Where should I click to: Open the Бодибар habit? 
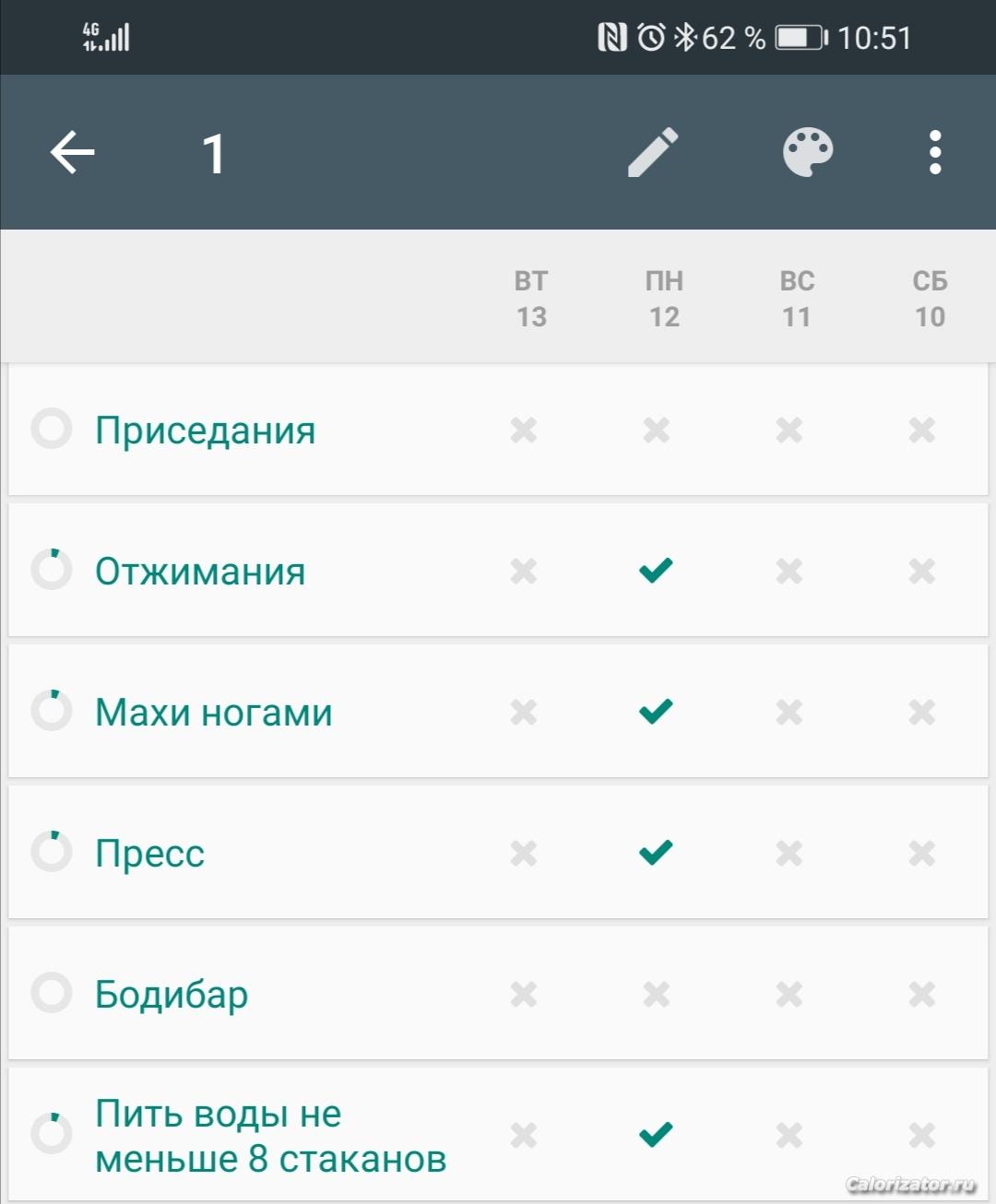coord(172,995)
